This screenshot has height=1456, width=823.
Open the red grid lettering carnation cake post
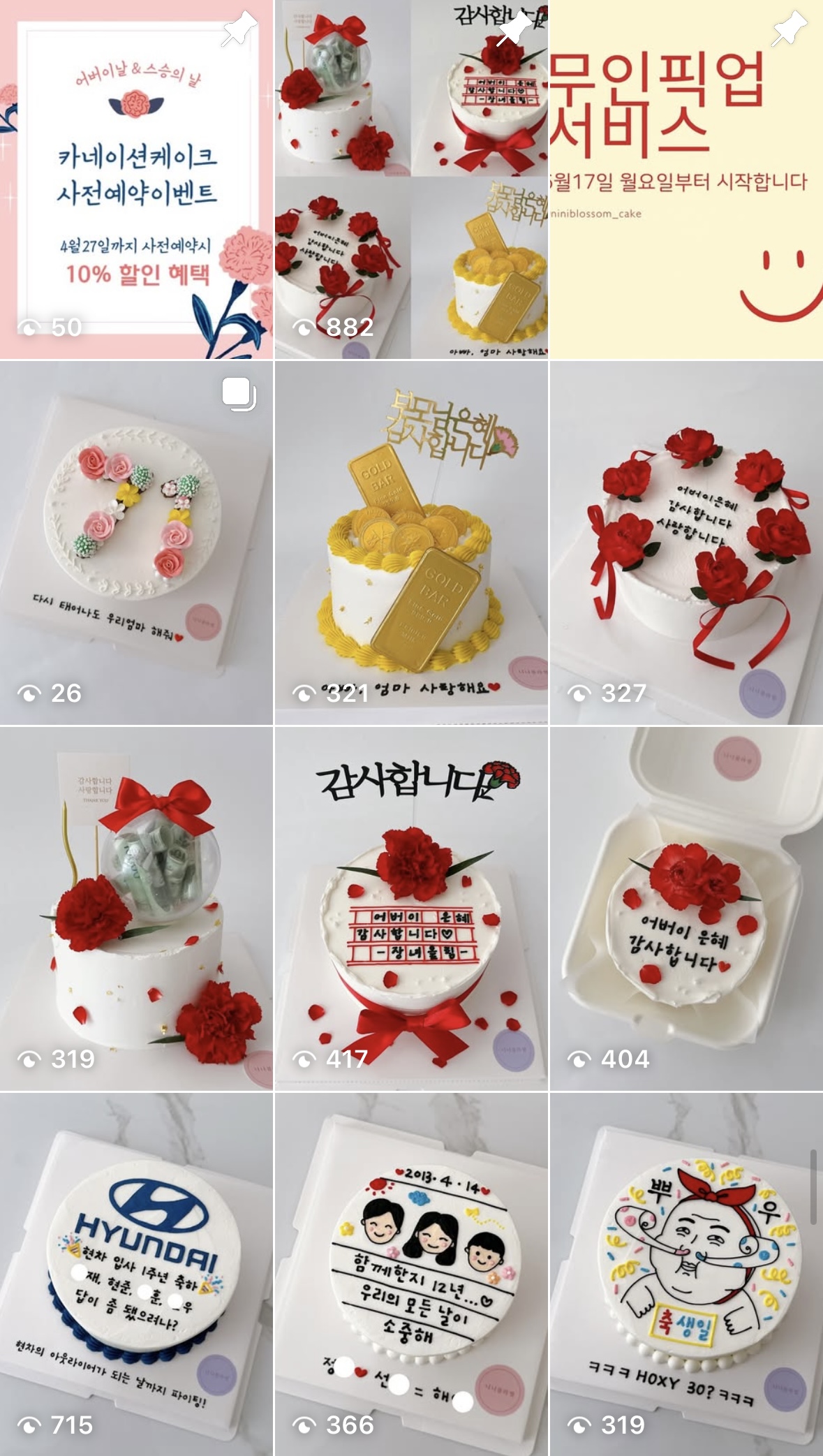click(x=410, y=909)
